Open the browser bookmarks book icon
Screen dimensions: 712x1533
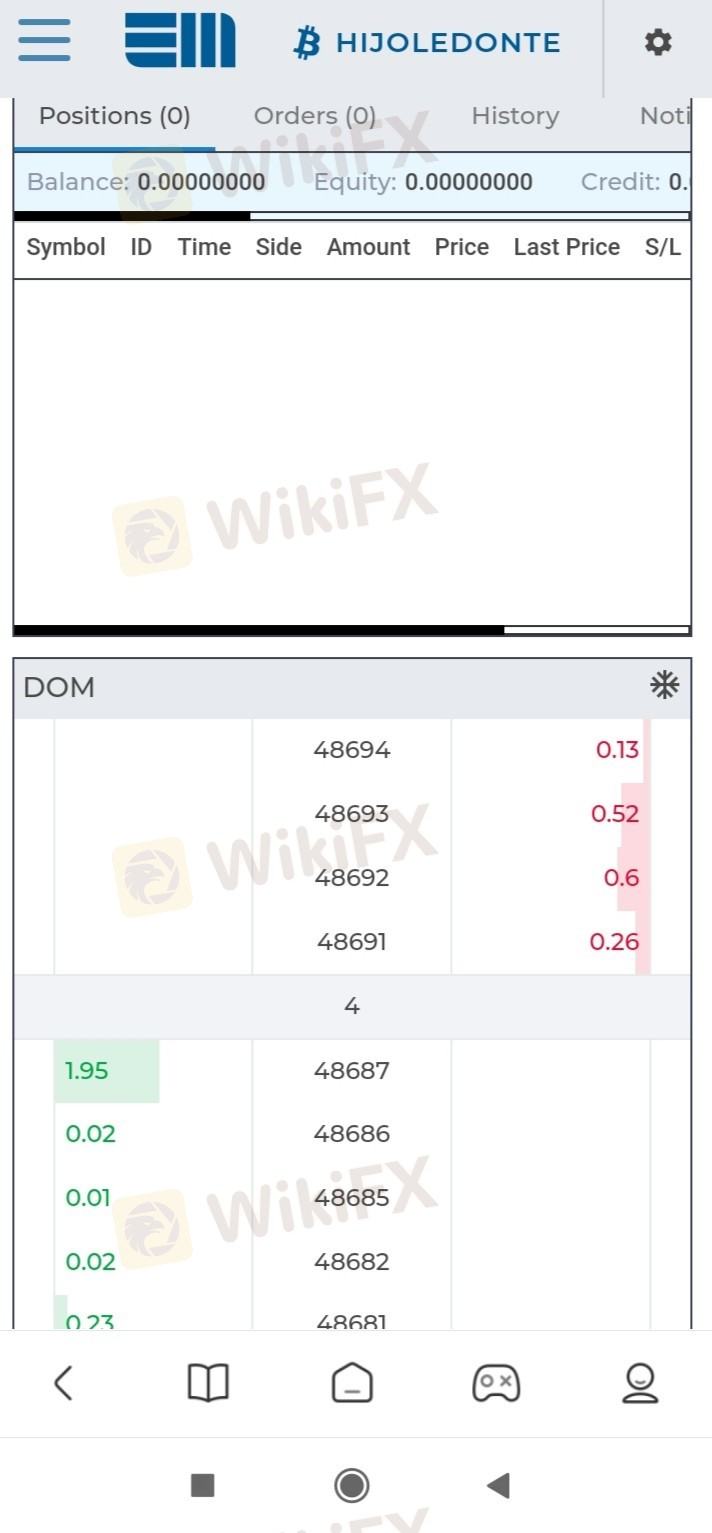coord(208,1384)
